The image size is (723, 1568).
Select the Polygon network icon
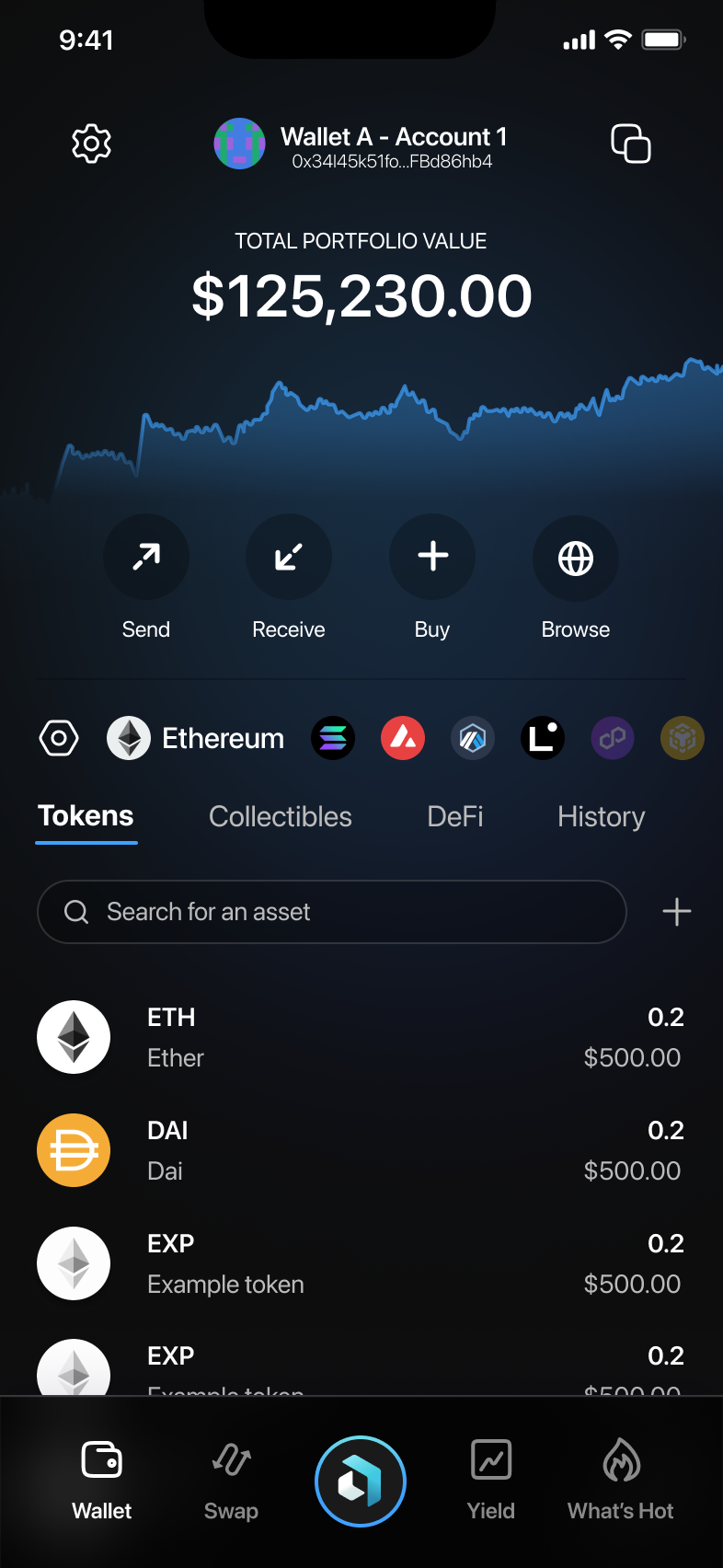click(x=613, y=738)
